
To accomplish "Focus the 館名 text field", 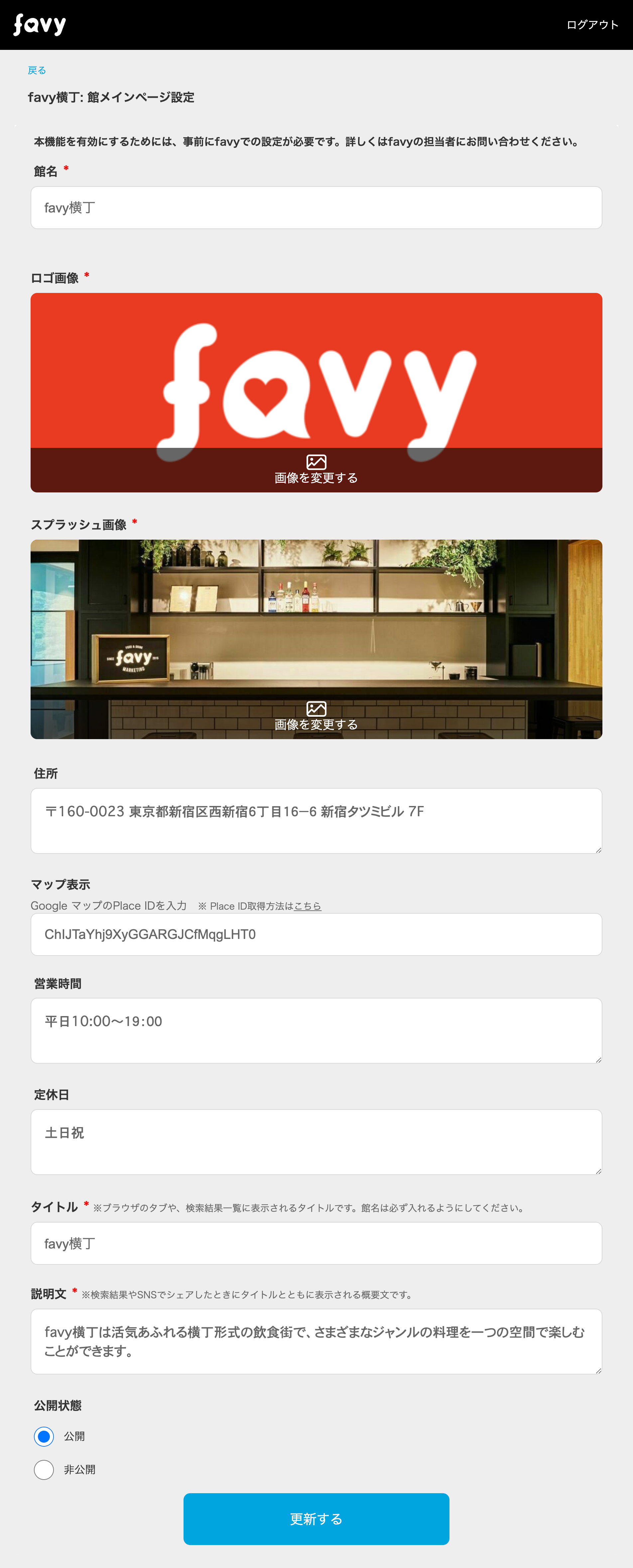I will [x=316, y=207].
